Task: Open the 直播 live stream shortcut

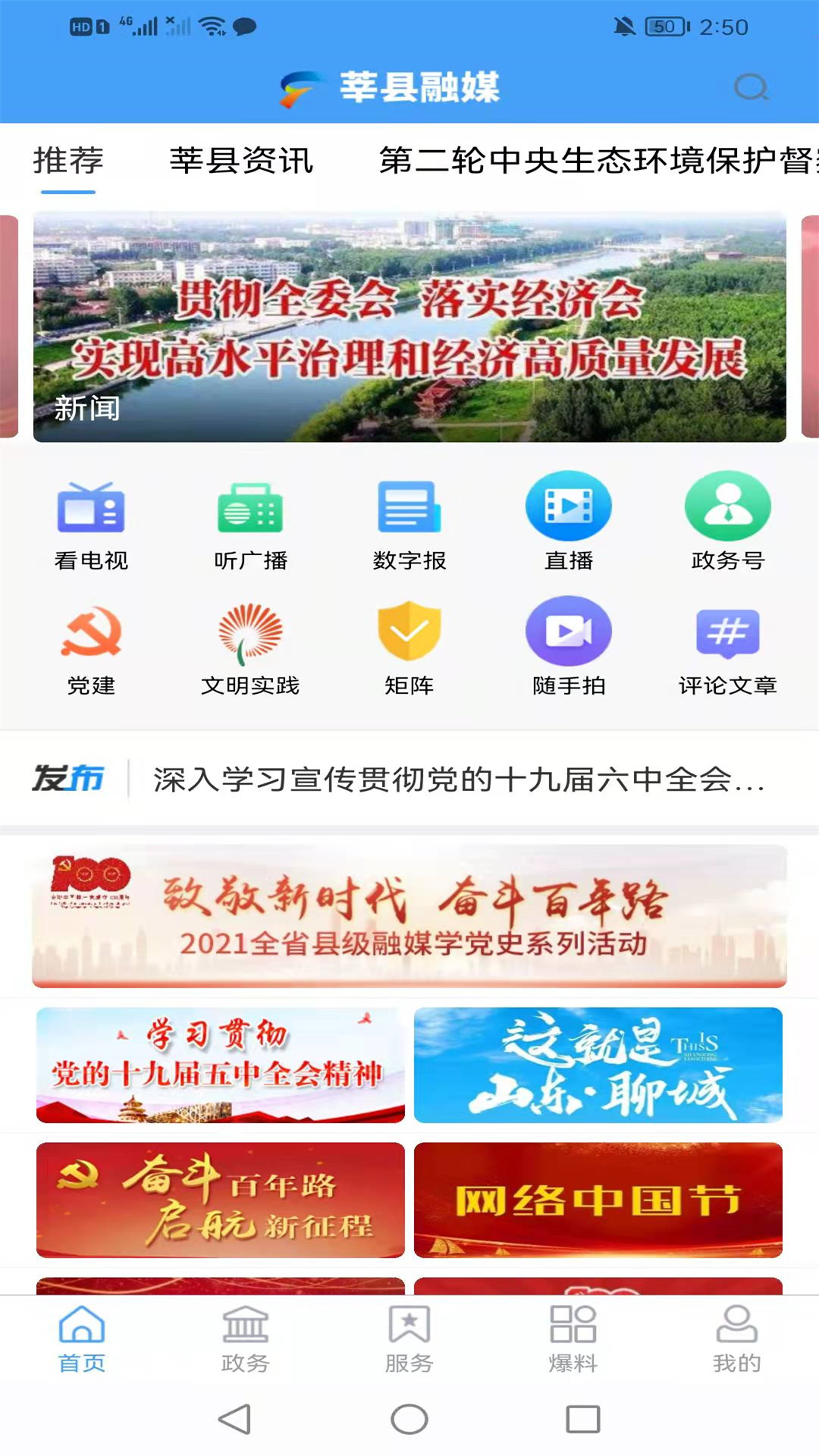Action: point(569,522)
